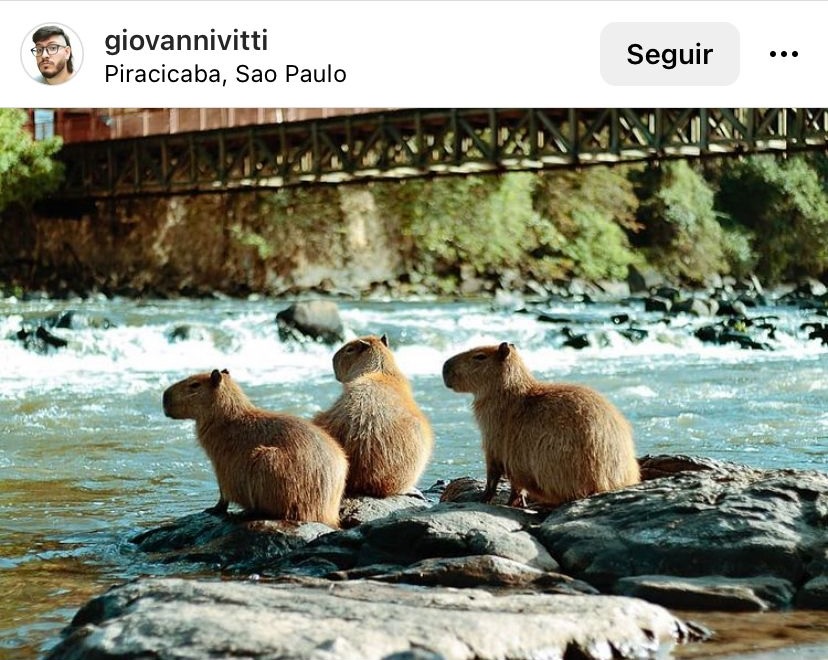Screen dimensions: 828x660
Task: Open the three-dot options menu
Action: click(783, 54)
